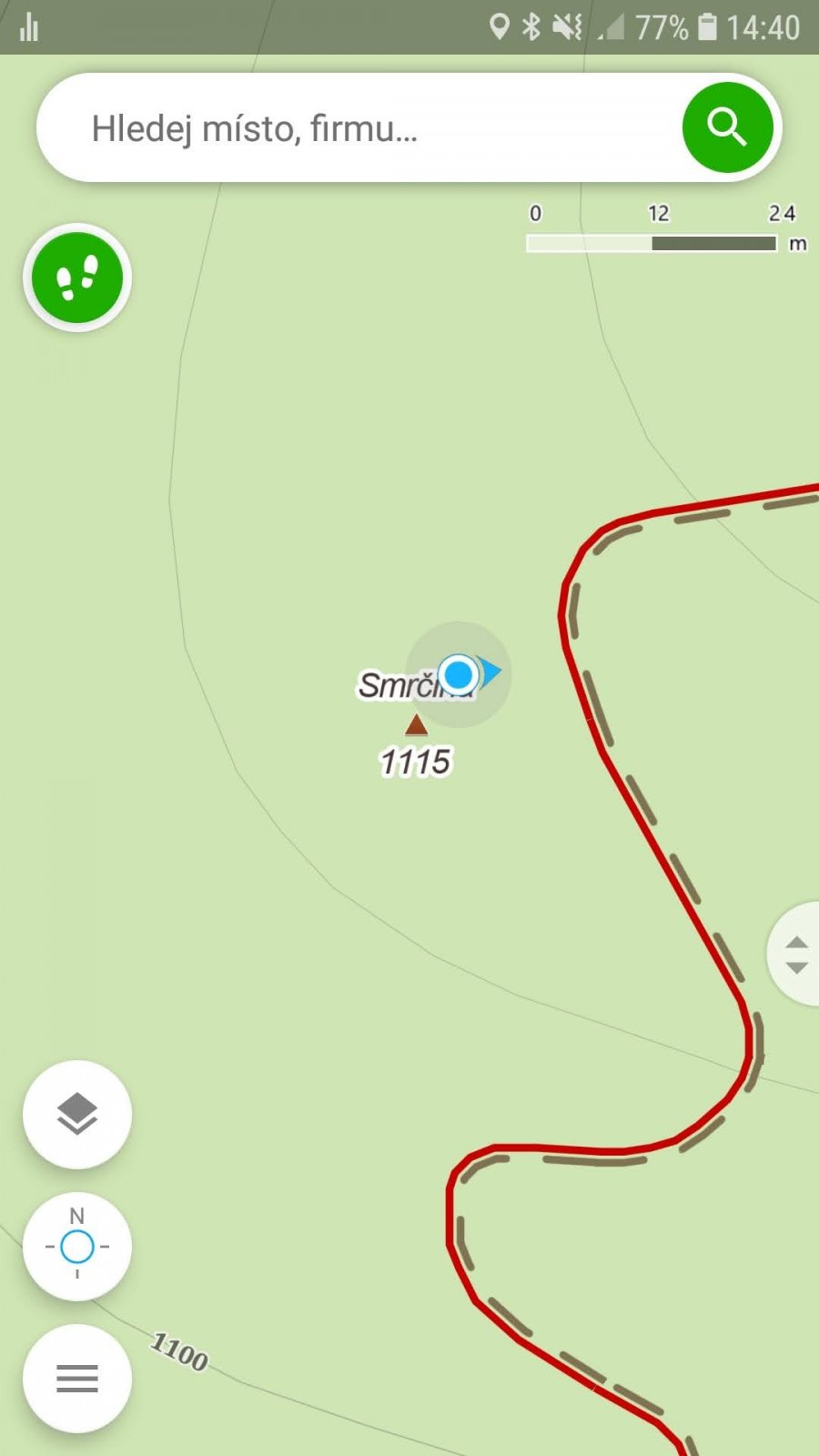Tap the green magnifier search button
Screen dimensions: 819x1456
pos(727,127)
